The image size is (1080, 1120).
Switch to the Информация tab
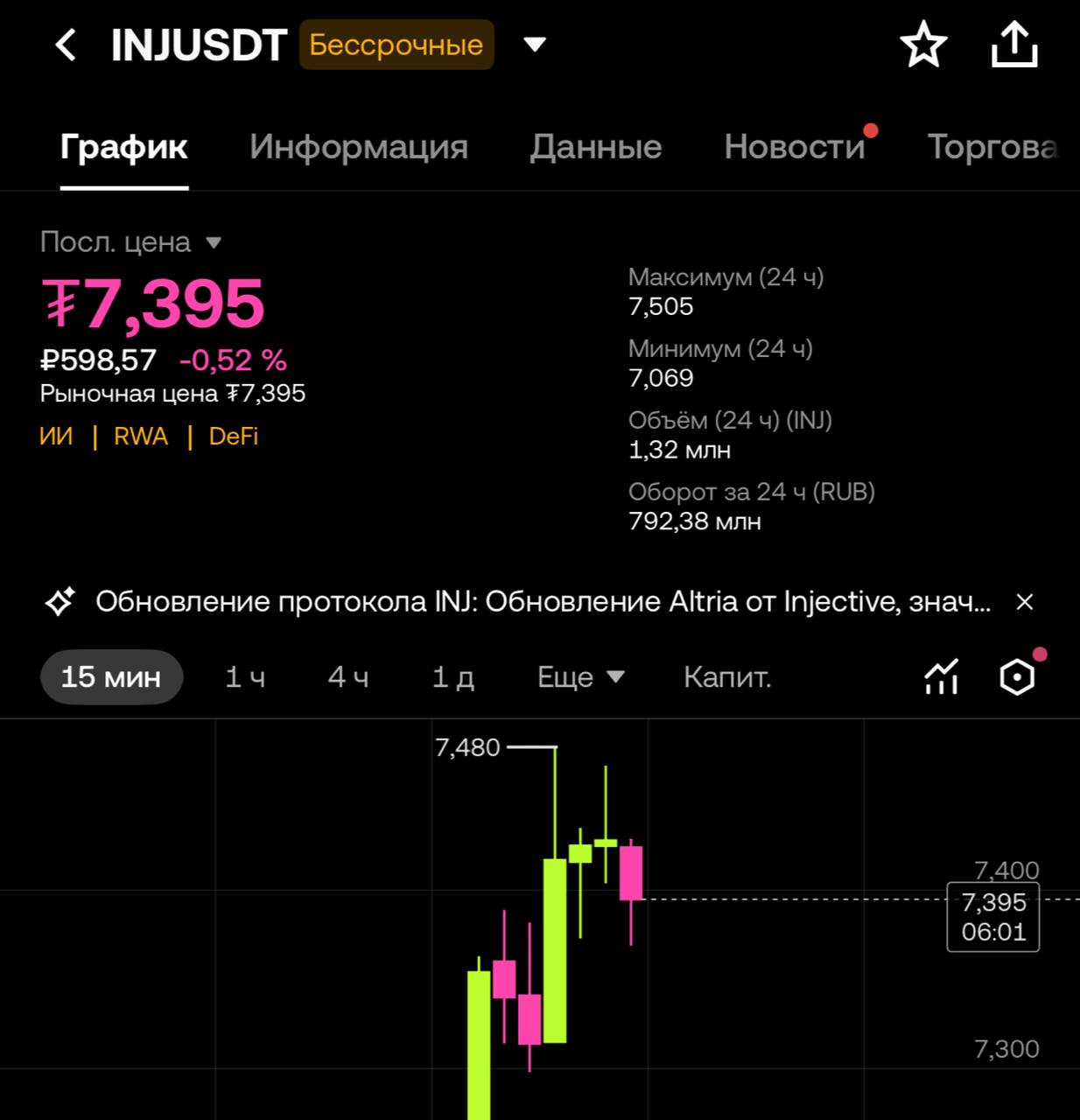(358, 147)
